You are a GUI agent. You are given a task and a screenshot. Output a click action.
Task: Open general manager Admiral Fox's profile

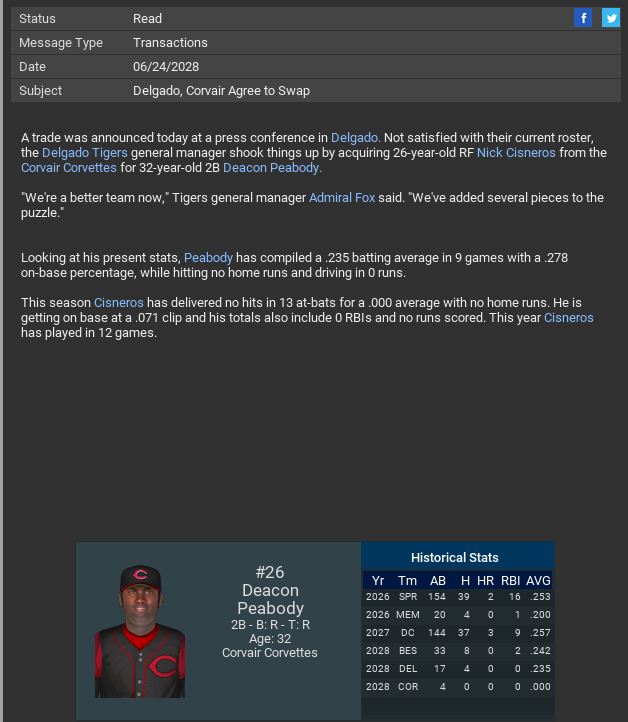click(x=342, y=198)
